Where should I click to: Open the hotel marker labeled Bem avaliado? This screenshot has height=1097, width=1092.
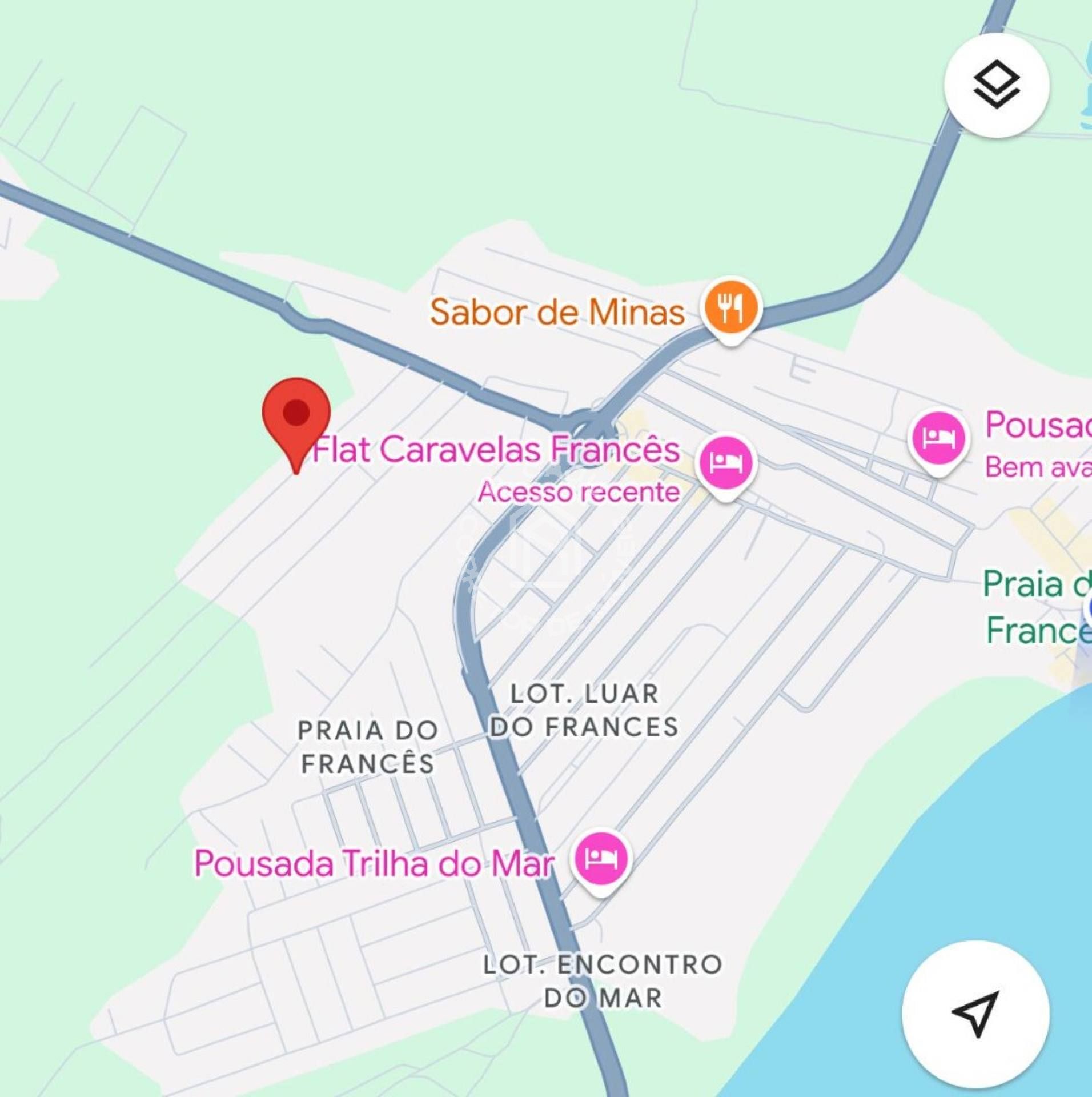coord(937,439)
